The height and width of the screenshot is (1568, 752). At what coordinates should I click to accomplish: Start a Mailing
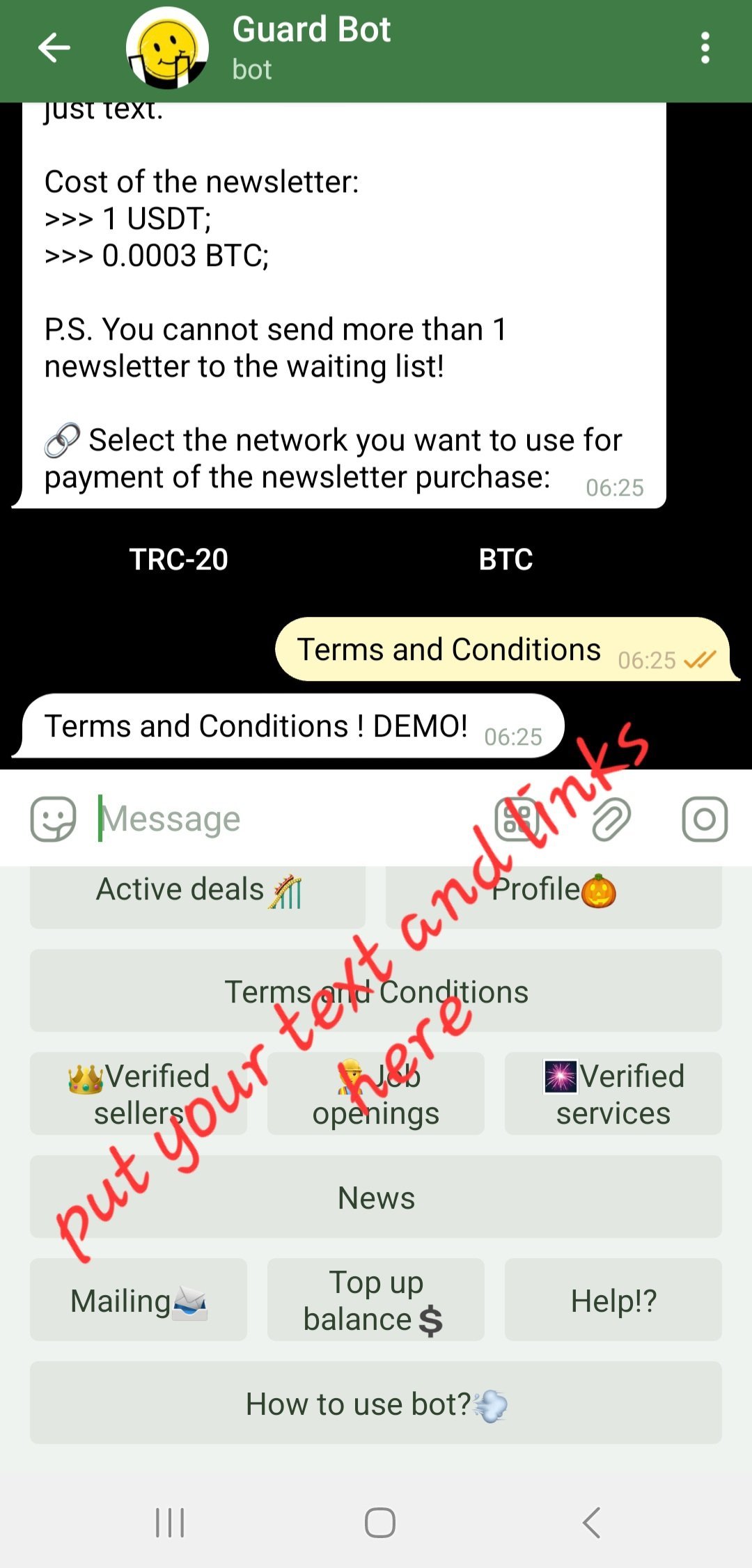click(139, 1300)
